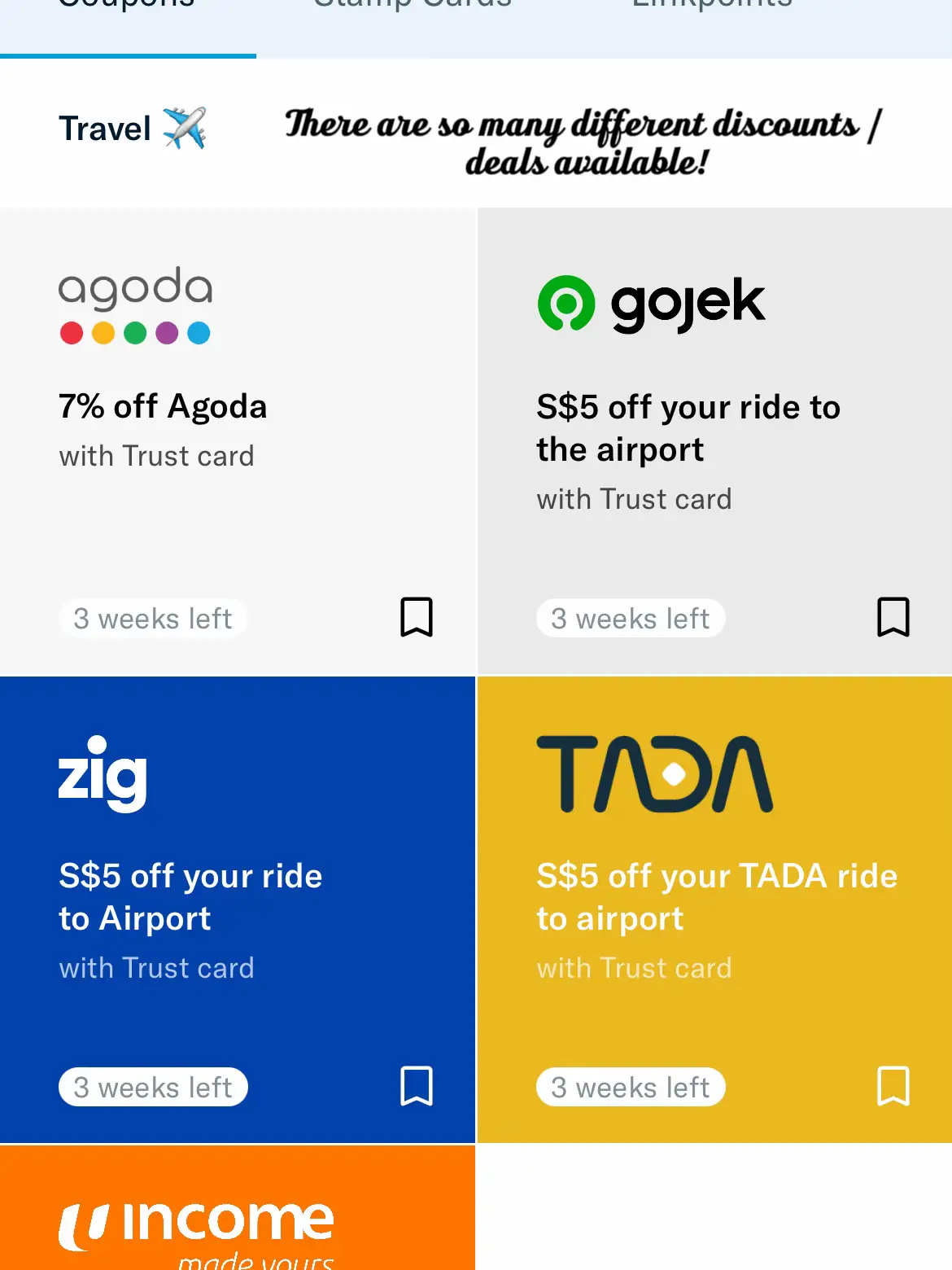Click the airplane emoji beside Travel
The height and width of the screenshot is (1270, 952).
pyautogui.click(x=186, y=126)
